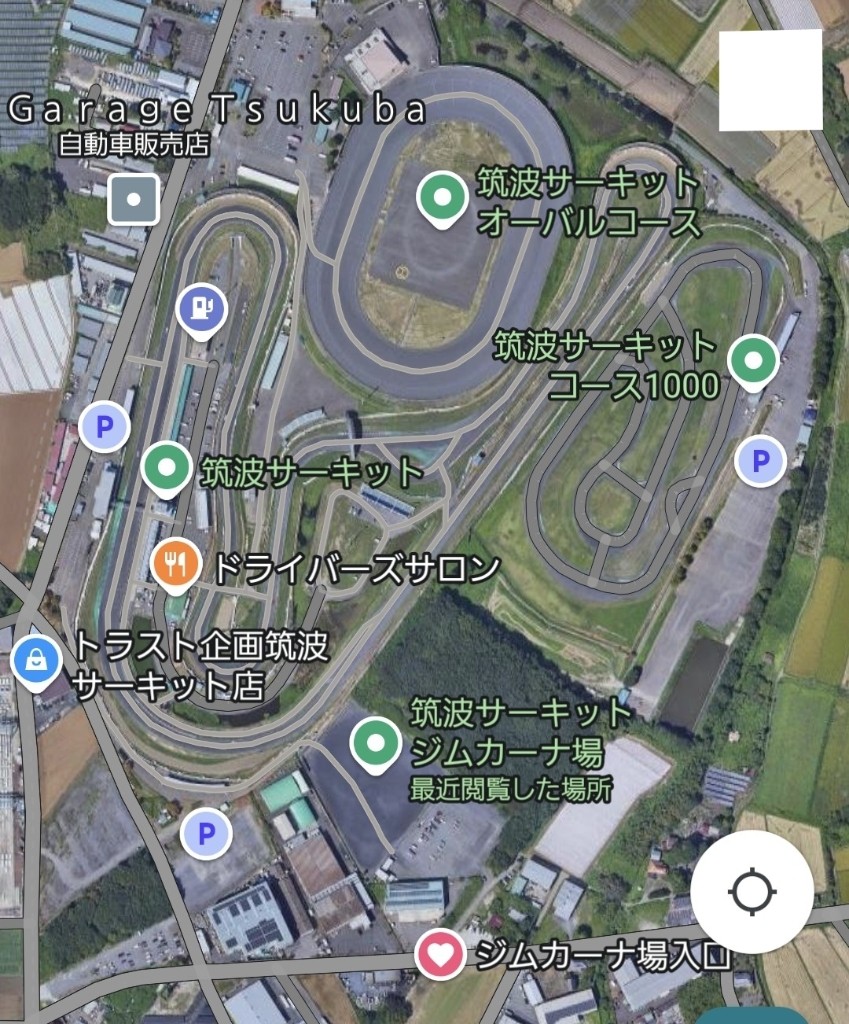The image size is (849, 1024).
Task: Select parking marker below トラスト企画 shop
Action: pos(206,833)
